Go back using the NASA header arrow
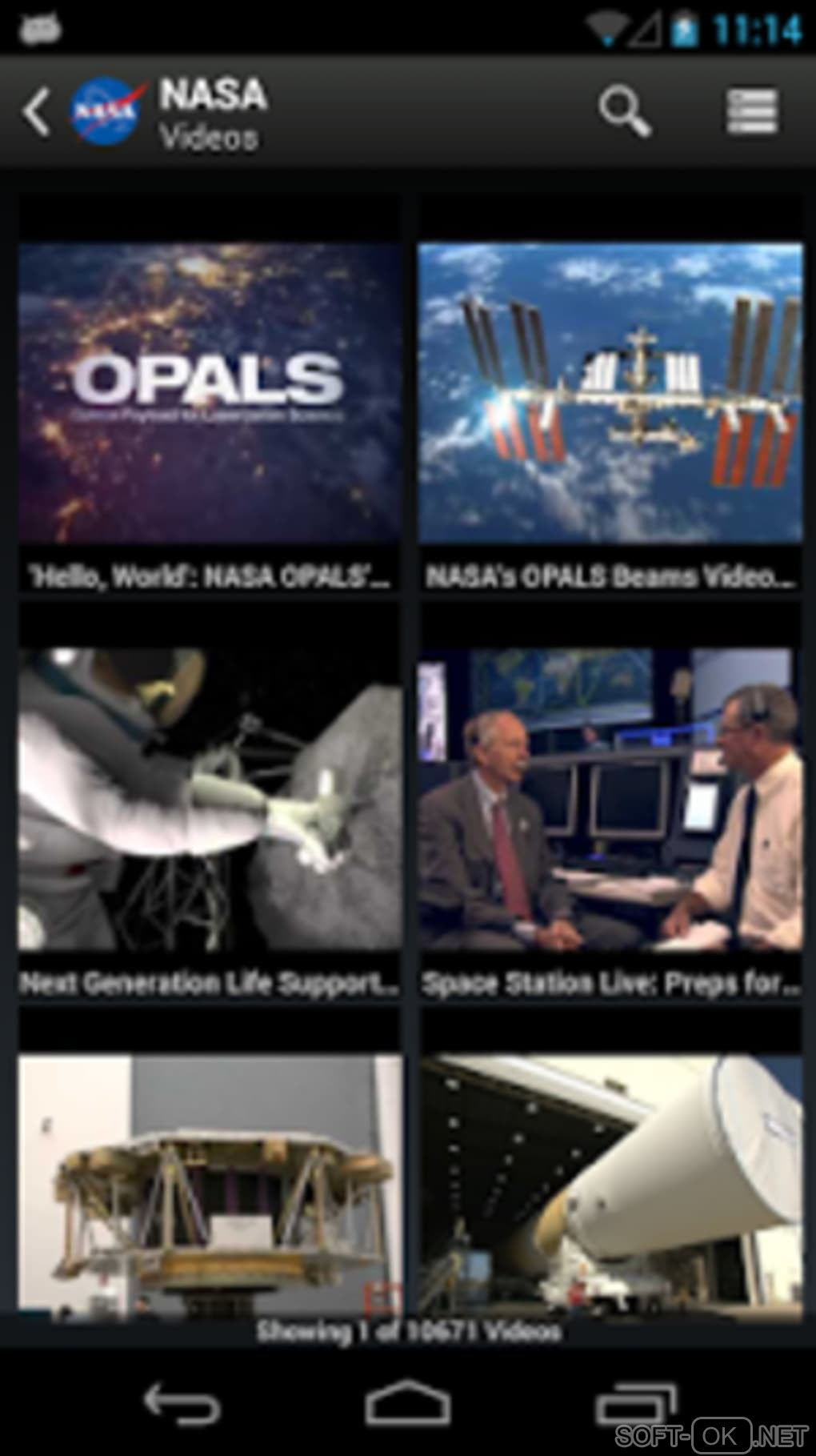 pyautogui.click(x=37, y=111)
